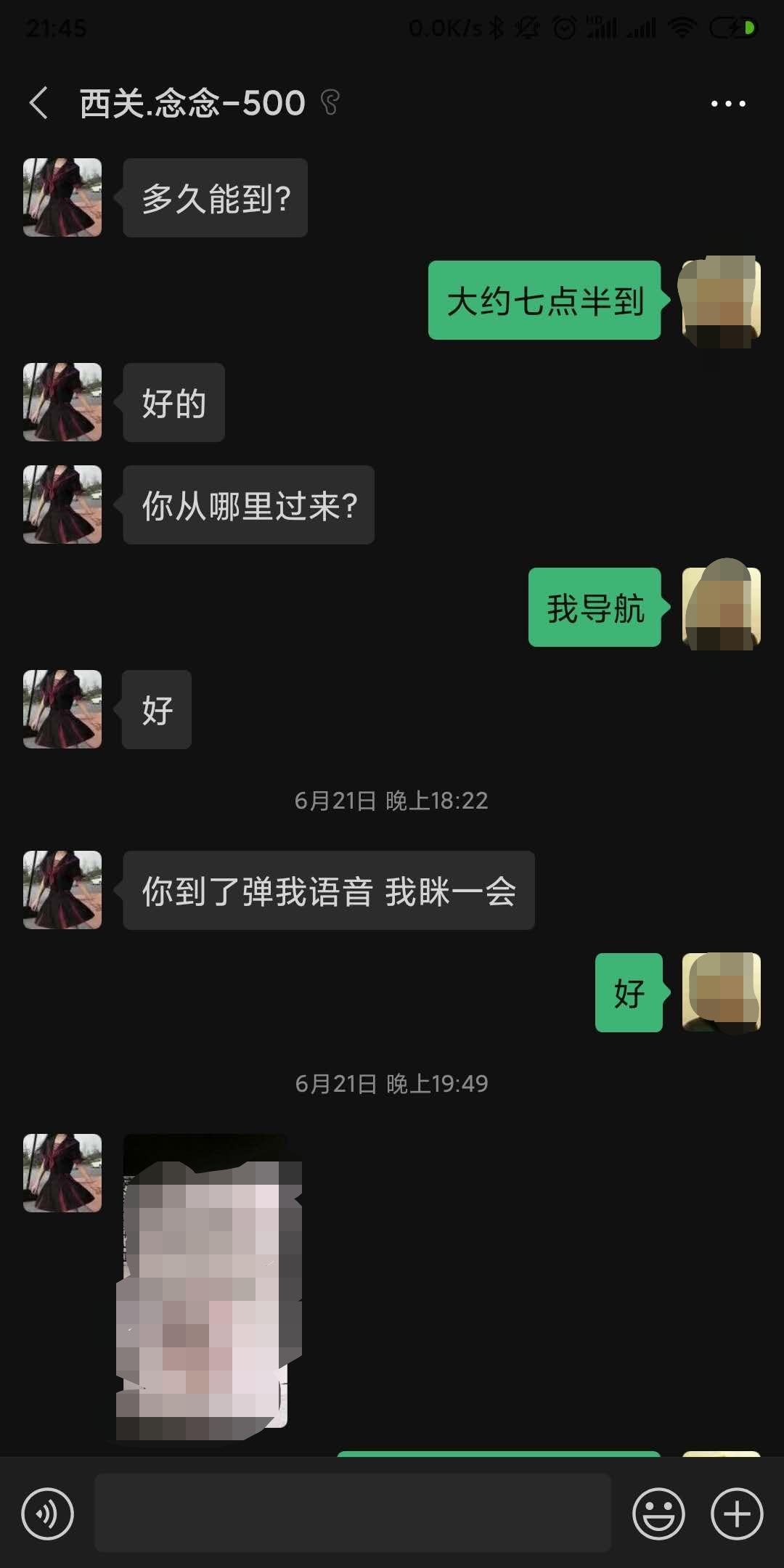Tap the timestamp '6月21日 晚上18:22'
The image size is (784, 1568).
[392, 801]
